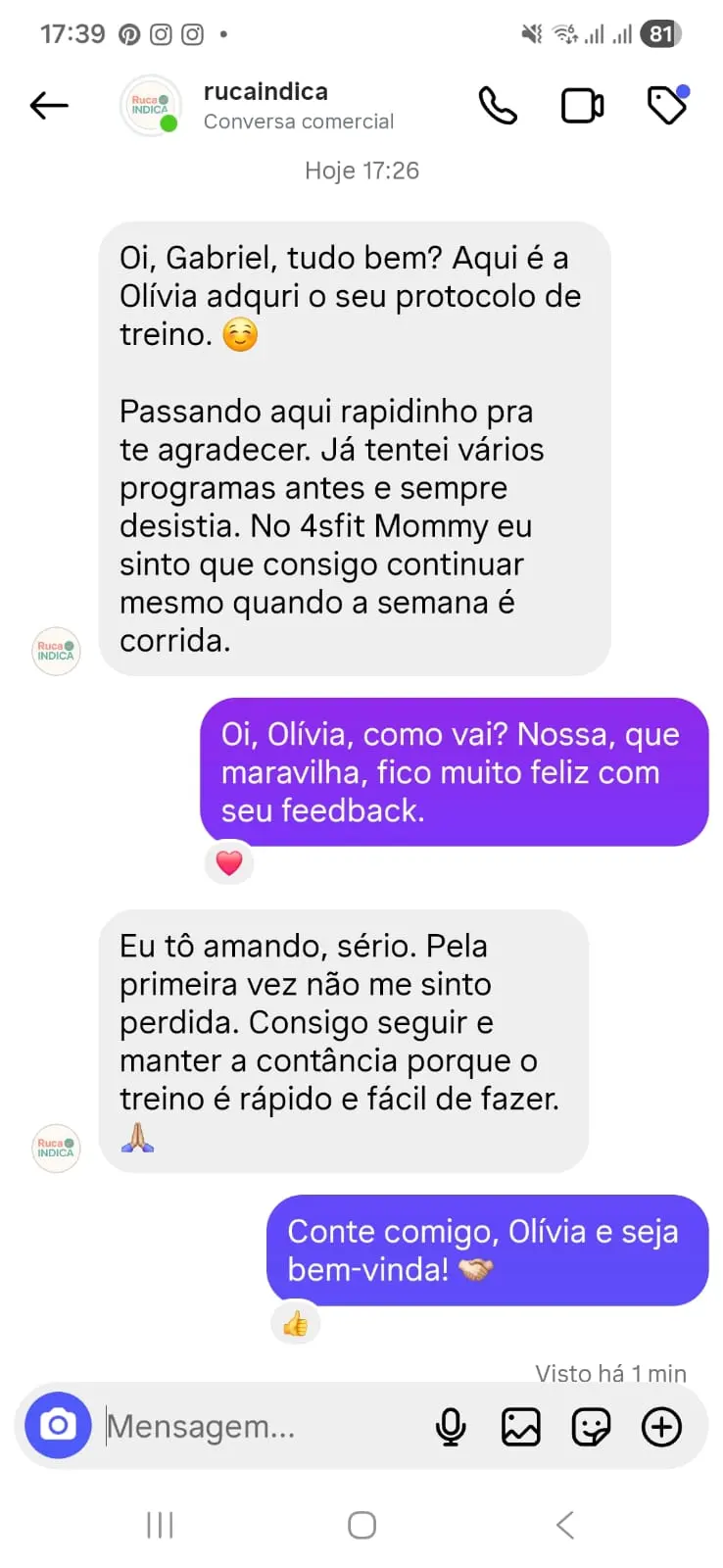The height and width of the screenshot is (1568, 723).
Task: Attach a photo from the gallery
Action: tap(521, 1427)
